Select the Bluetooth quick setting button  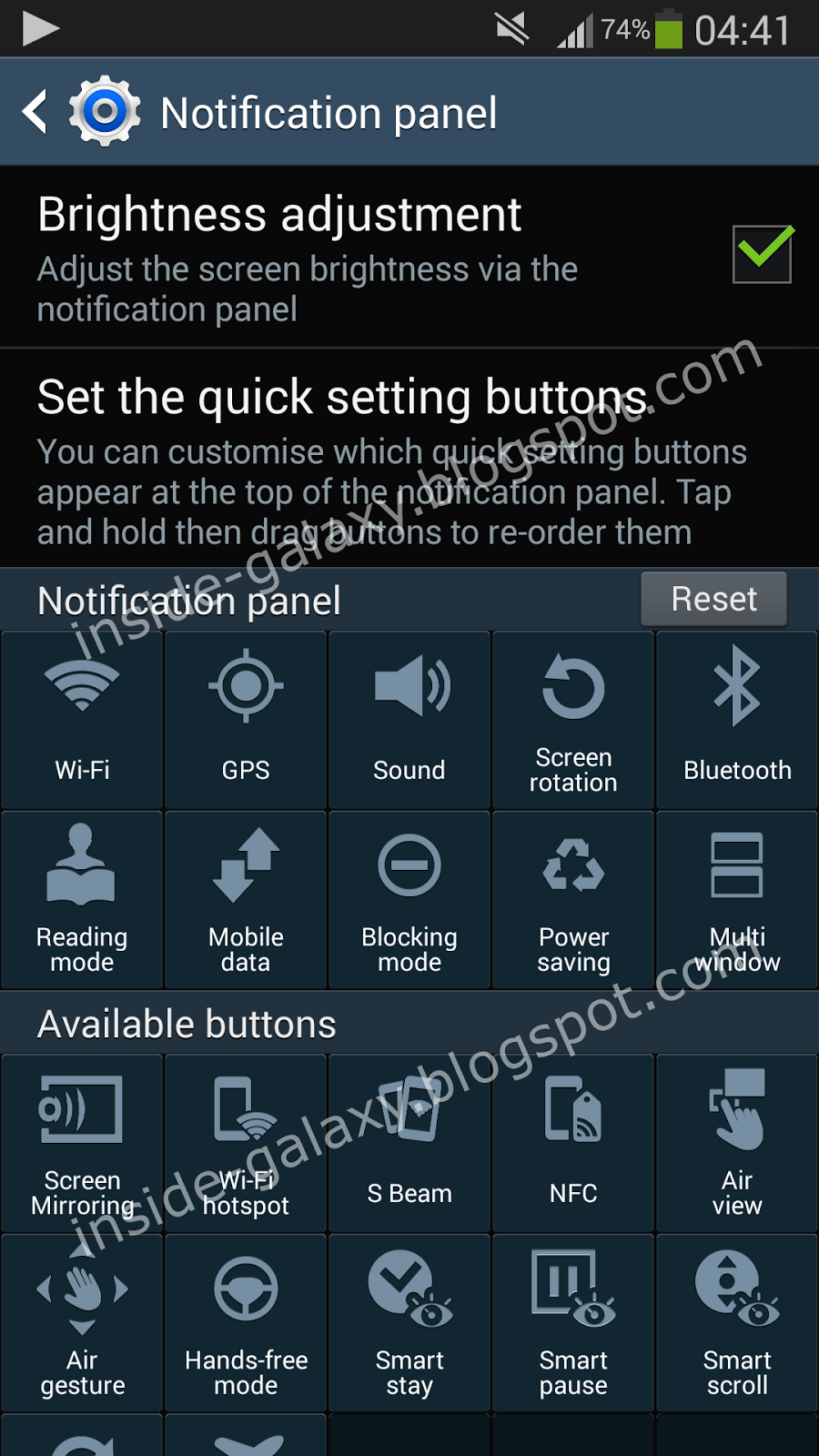736,719
